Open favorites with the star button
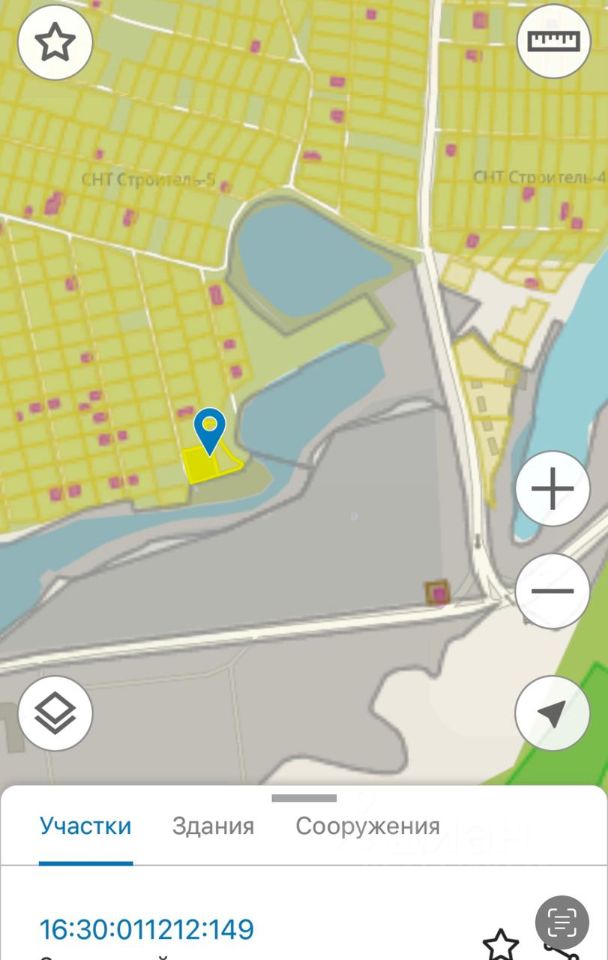Screen dimensions: 608x960 (x=55, y=43)
